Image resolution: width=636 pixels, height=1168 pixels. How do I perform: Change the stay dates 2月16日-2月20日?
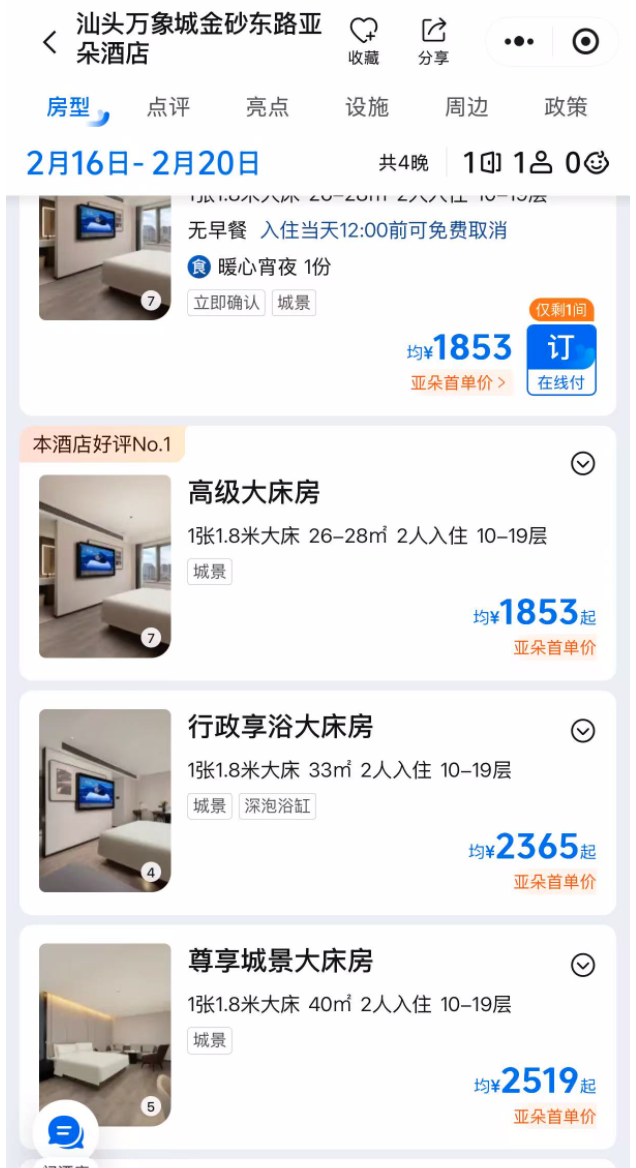(143, 162)
